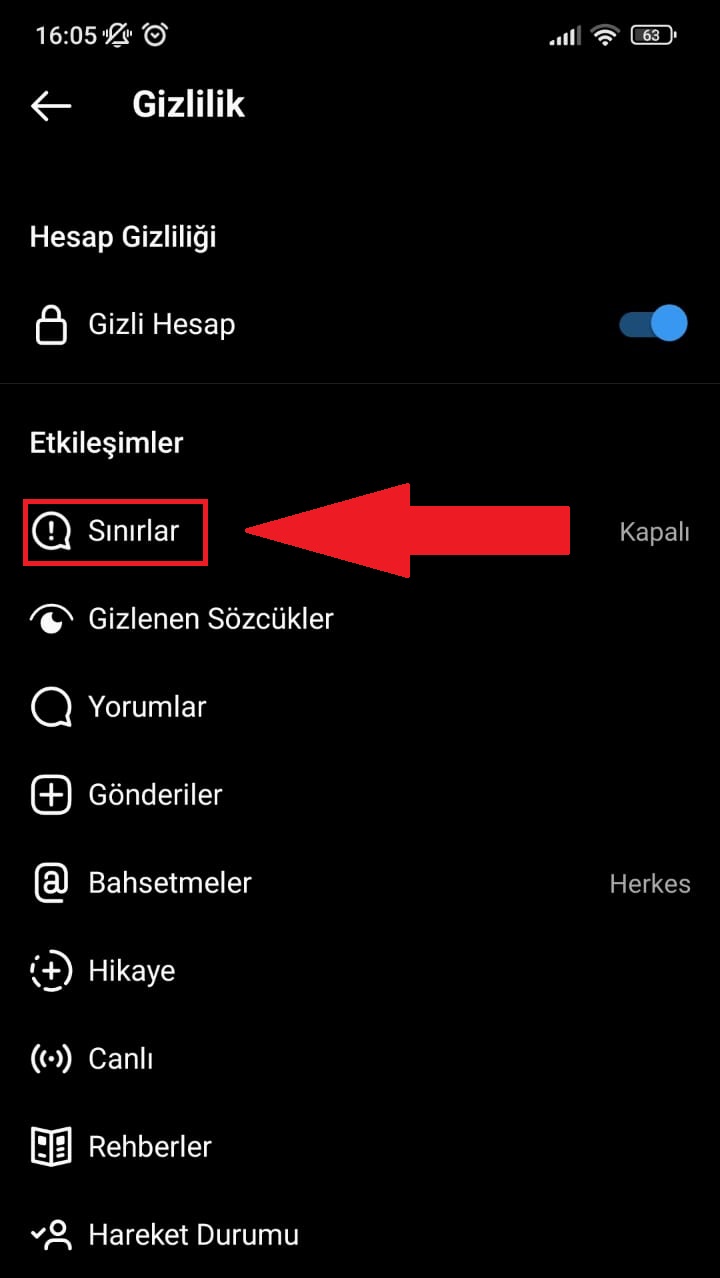Open the Yorumlar settings entry
This screenshot has height=1278, width=720.
tap(146, 706)
